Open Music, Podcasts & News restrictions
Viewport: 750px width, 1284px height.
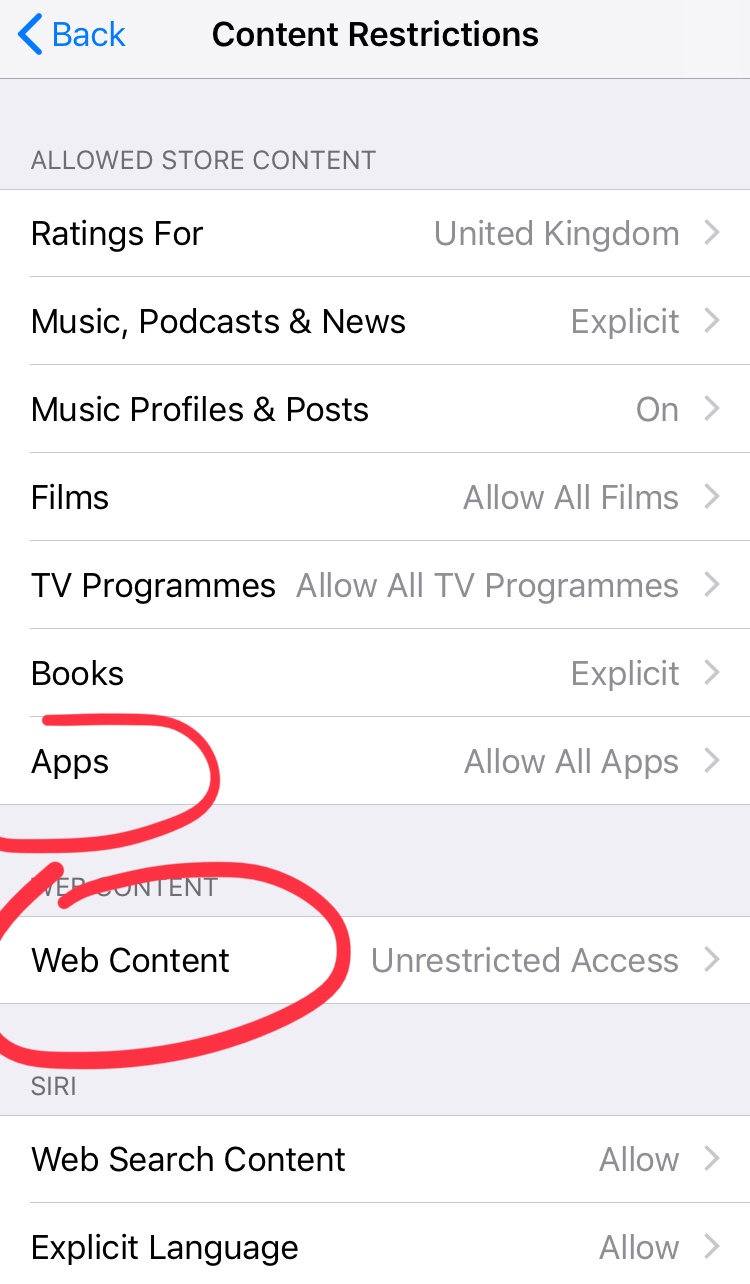coord(375,322)
